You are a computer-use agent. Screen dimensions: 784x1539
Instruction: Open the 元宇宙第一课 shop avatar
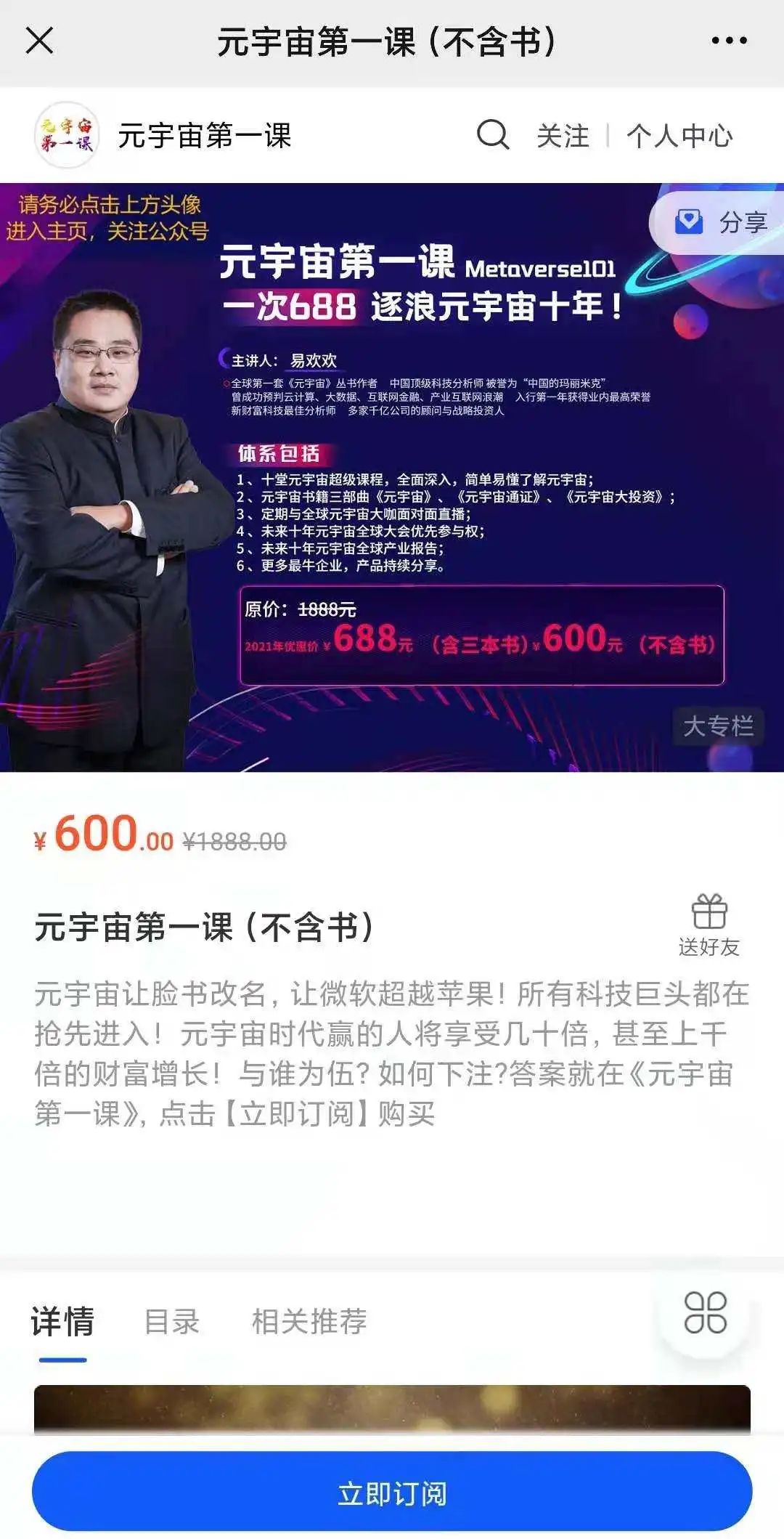(x=66, y=136)
